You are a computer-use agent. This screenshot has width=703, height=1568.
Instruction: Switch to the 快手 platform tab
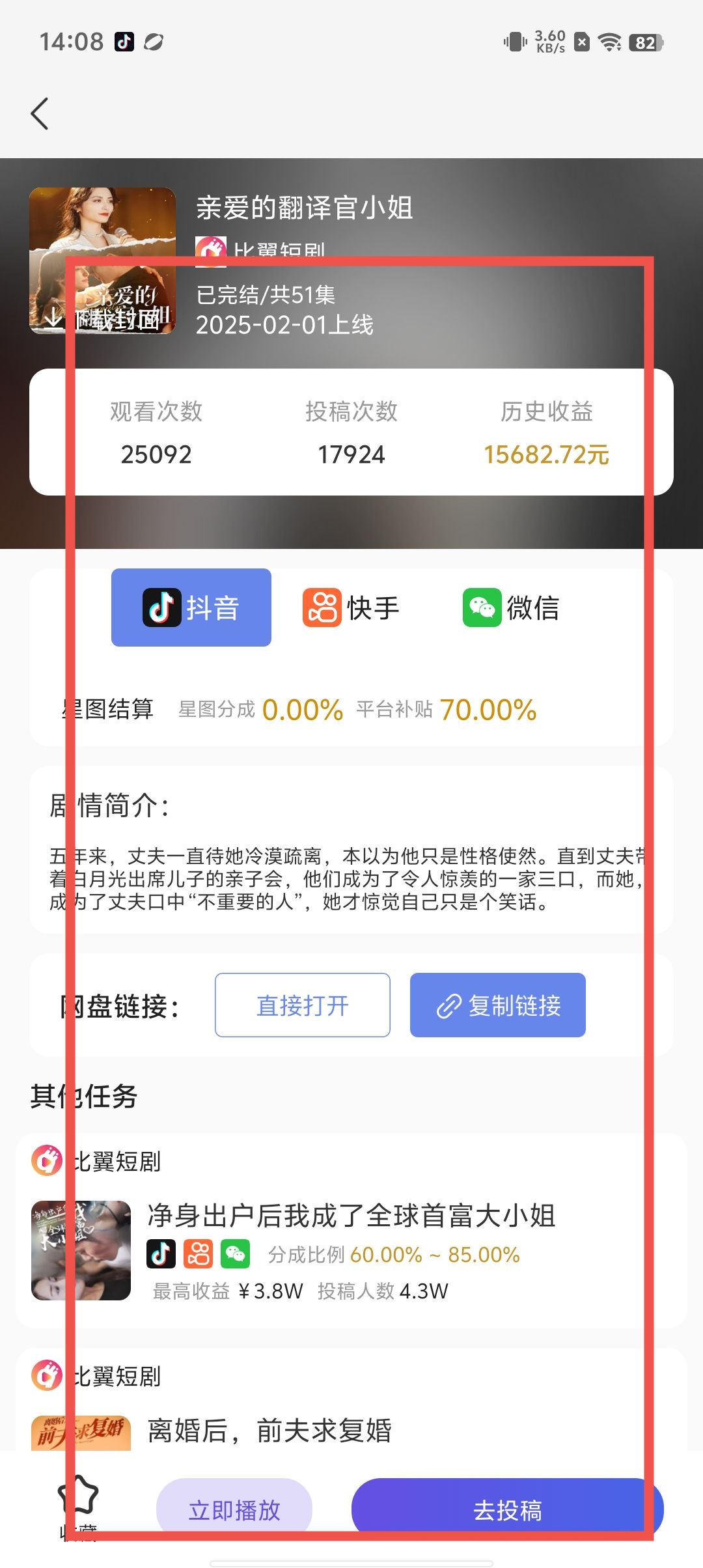pyautogui.click(x=351, y=608)
